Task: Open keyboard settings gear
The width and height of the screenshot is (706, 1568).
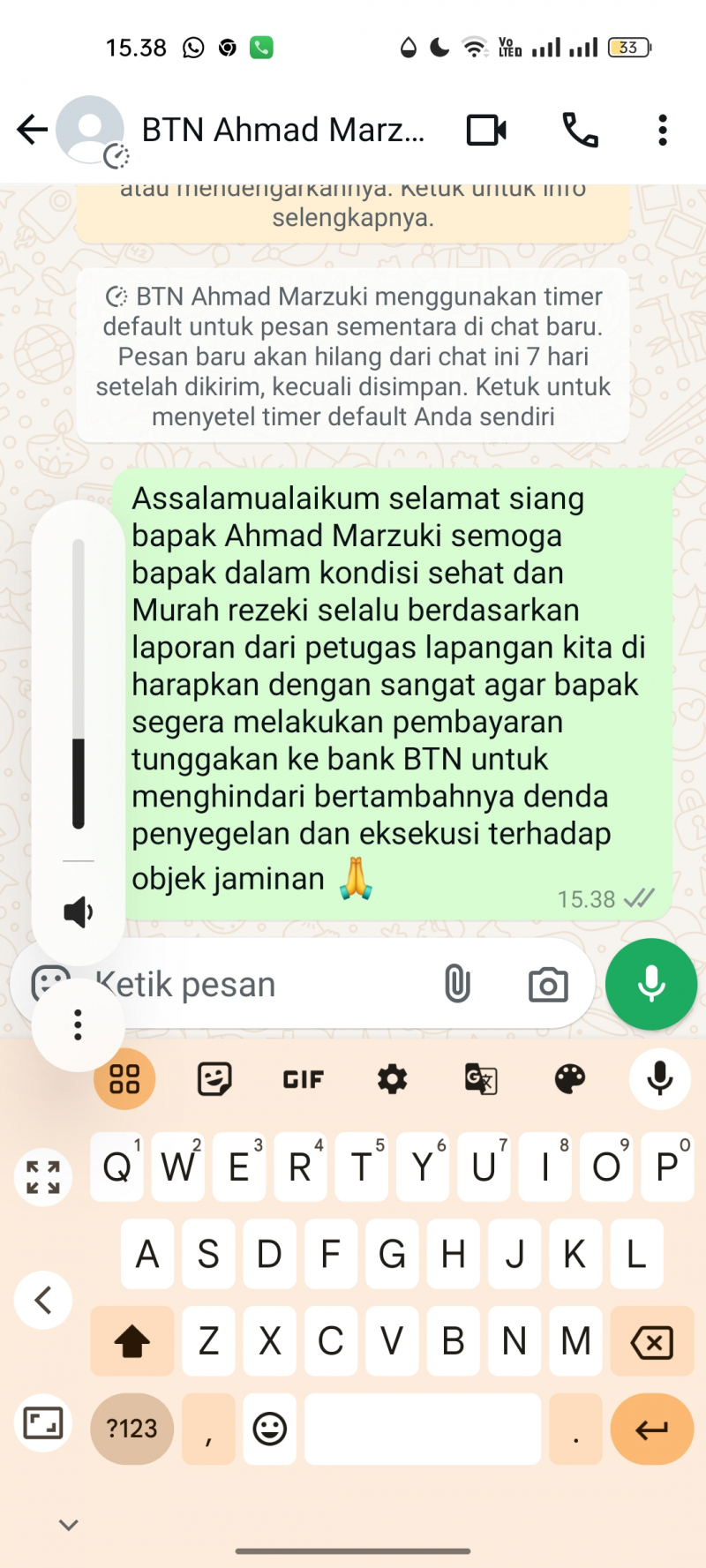Action: pos(392,1078)
